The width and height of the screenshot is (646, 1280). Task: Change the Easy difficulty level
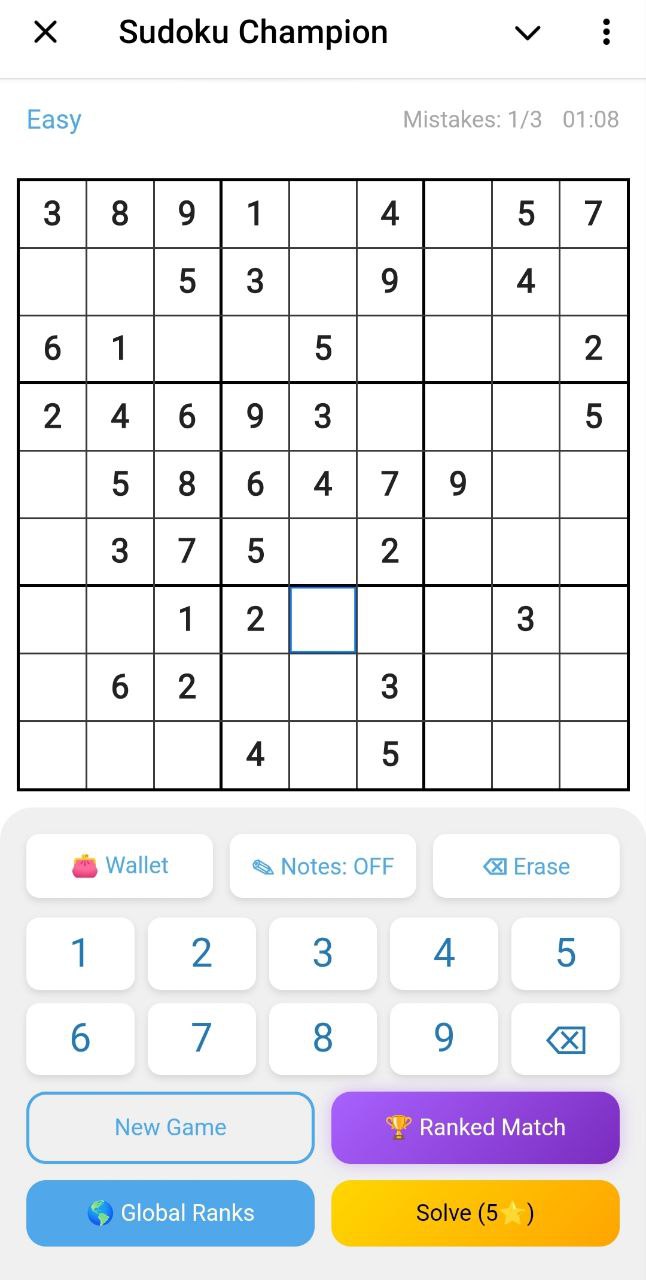pyautogui.click(x=54, y=120)
